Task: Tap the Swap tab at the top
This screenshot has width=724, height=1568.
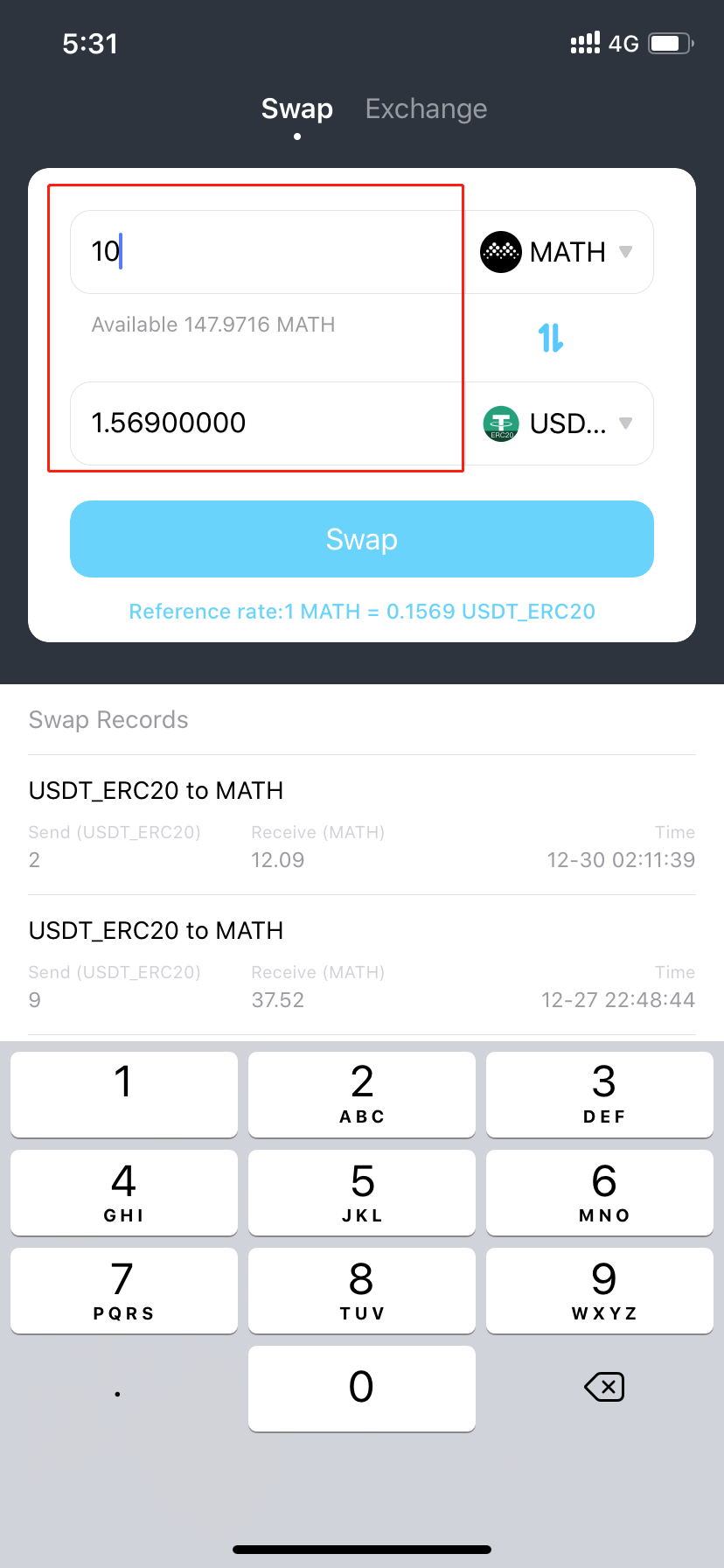Action: [296, 109]
